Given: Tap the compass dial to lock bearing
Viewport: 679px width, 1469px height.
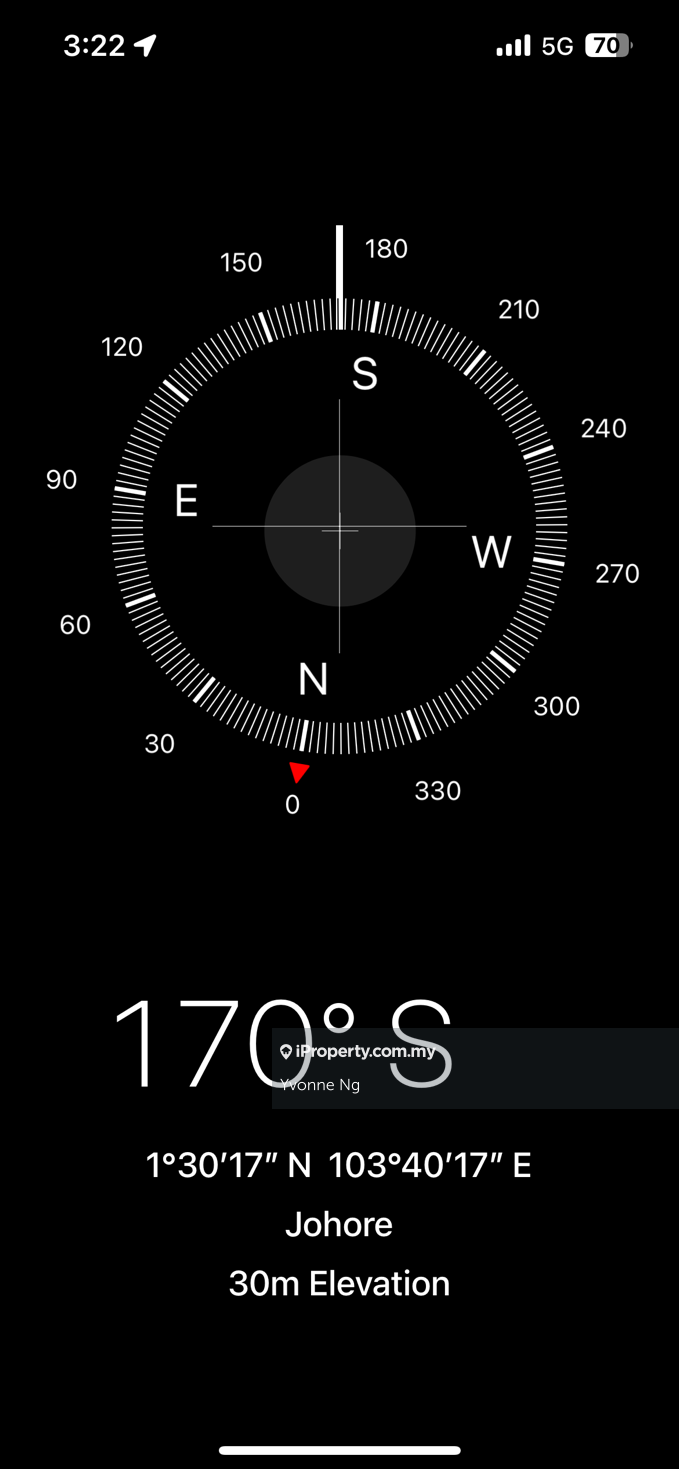Looking at the screenshot, I should coord(339,530).
